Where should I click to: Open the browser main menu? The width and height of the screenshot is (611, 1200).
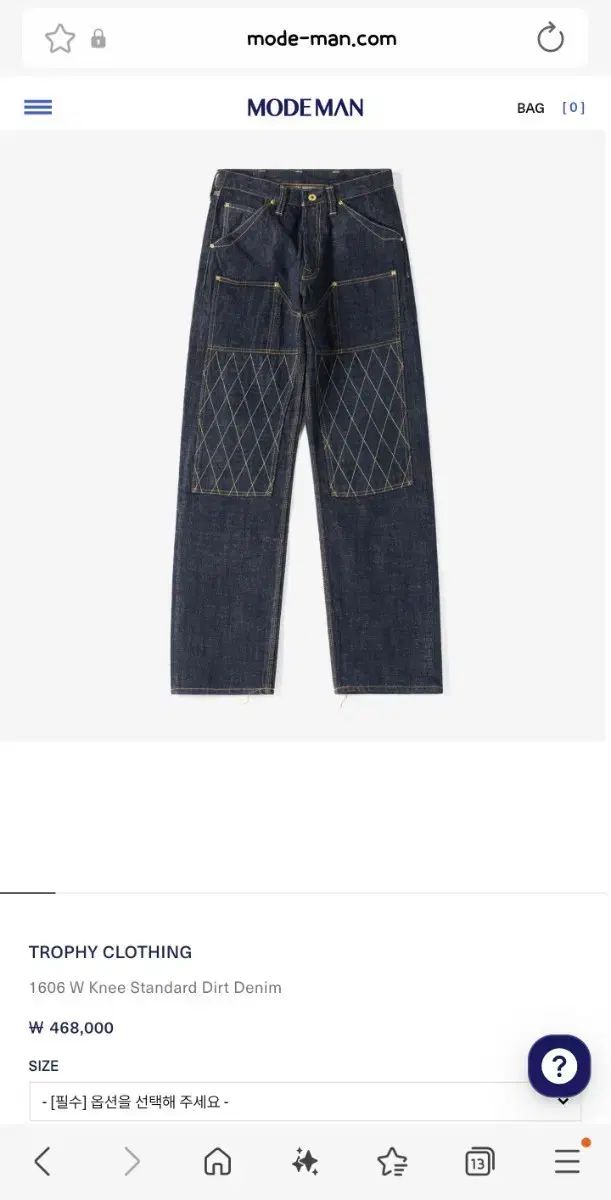pos(568,1160)
